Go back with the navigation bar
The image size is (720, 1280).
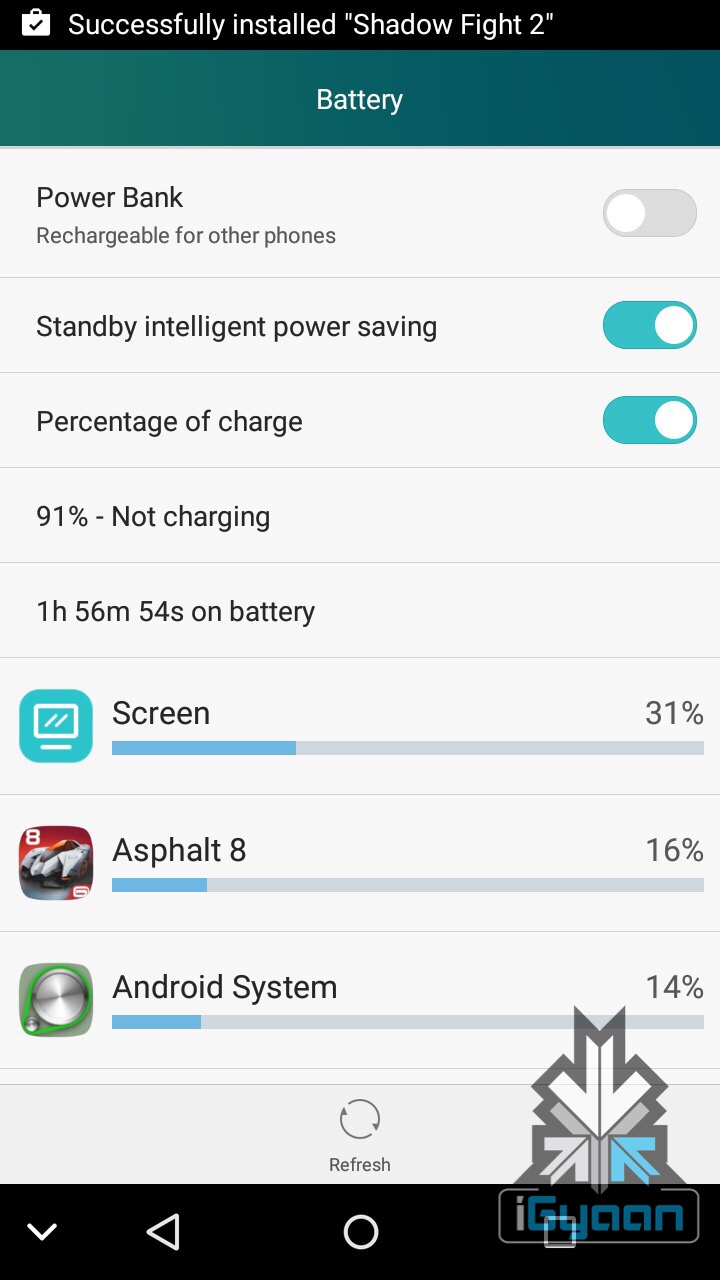pyautogui.click(x=163, y=1232)
